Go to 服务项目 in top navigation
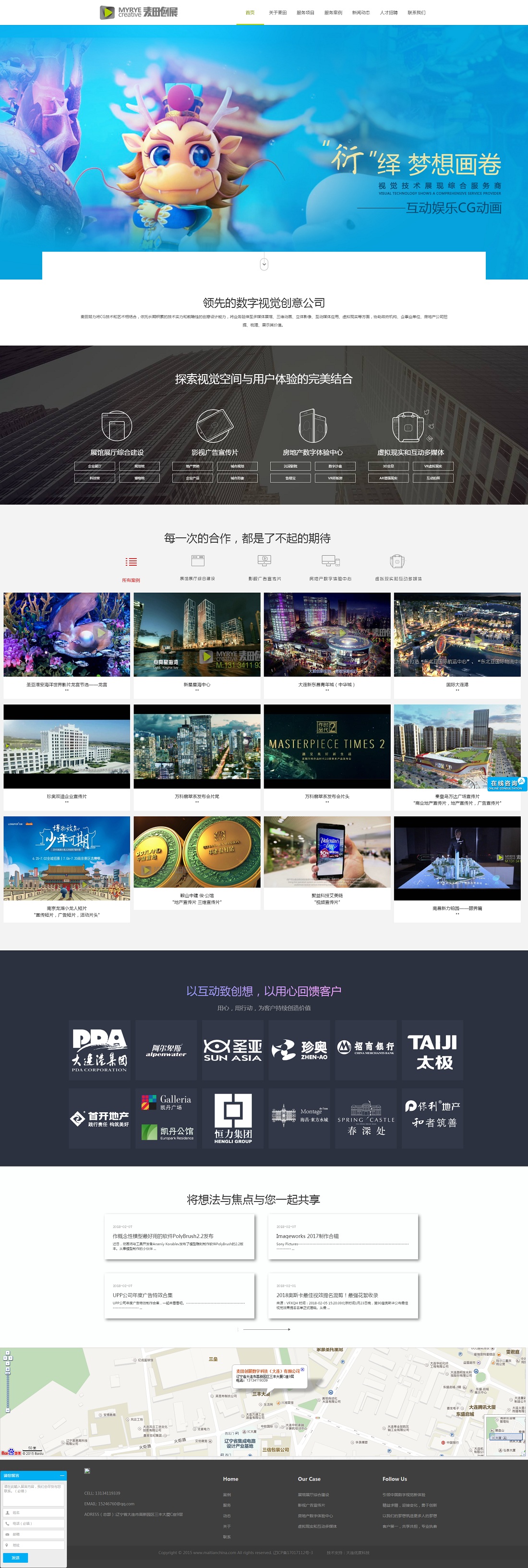This screenshot has width=528, height=1568. [305, 12]
